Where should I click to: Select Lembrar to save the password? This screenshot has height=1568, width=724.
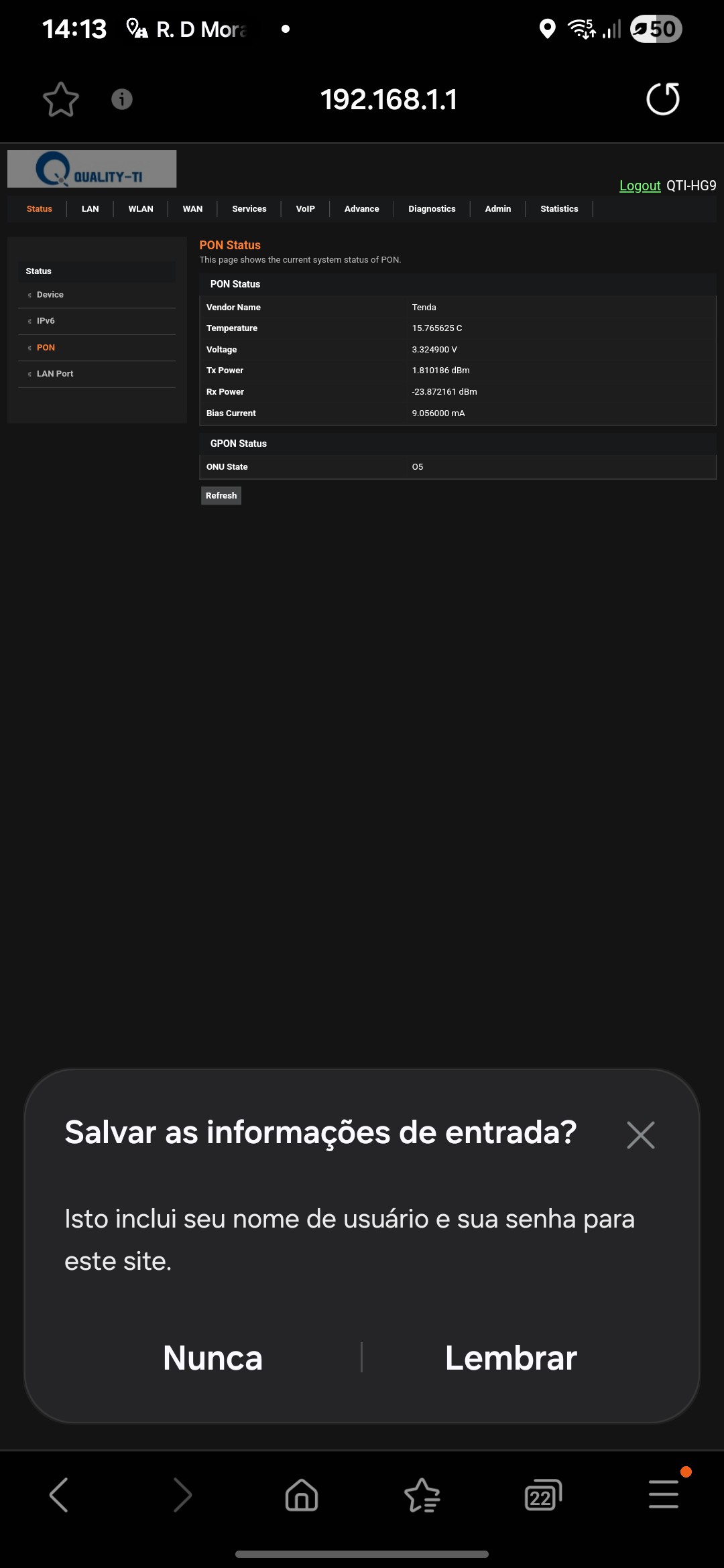pos(511,1358)
